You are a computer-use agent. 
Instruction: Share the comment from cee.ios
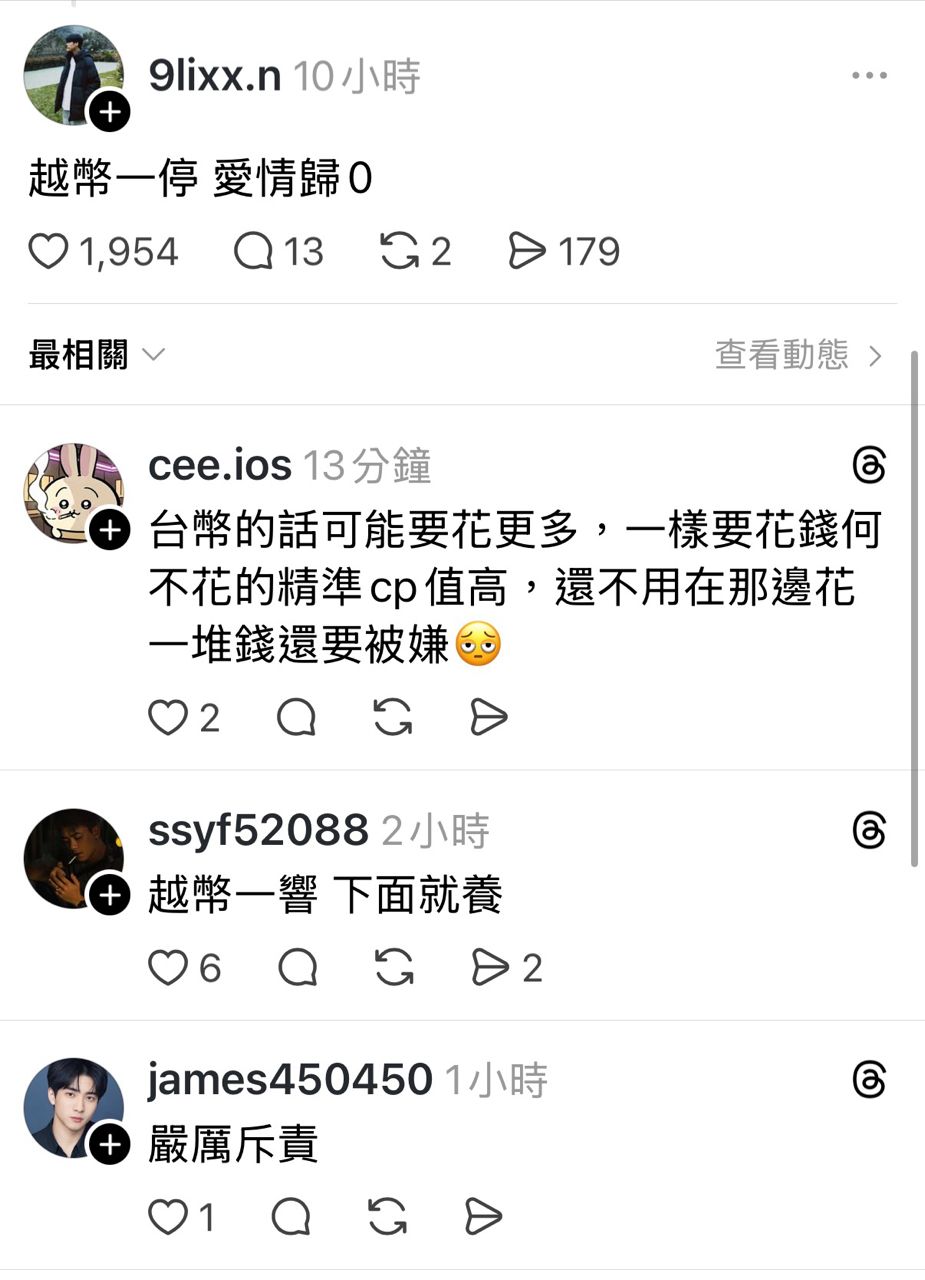pyautogui.click(x=488, y=717)
